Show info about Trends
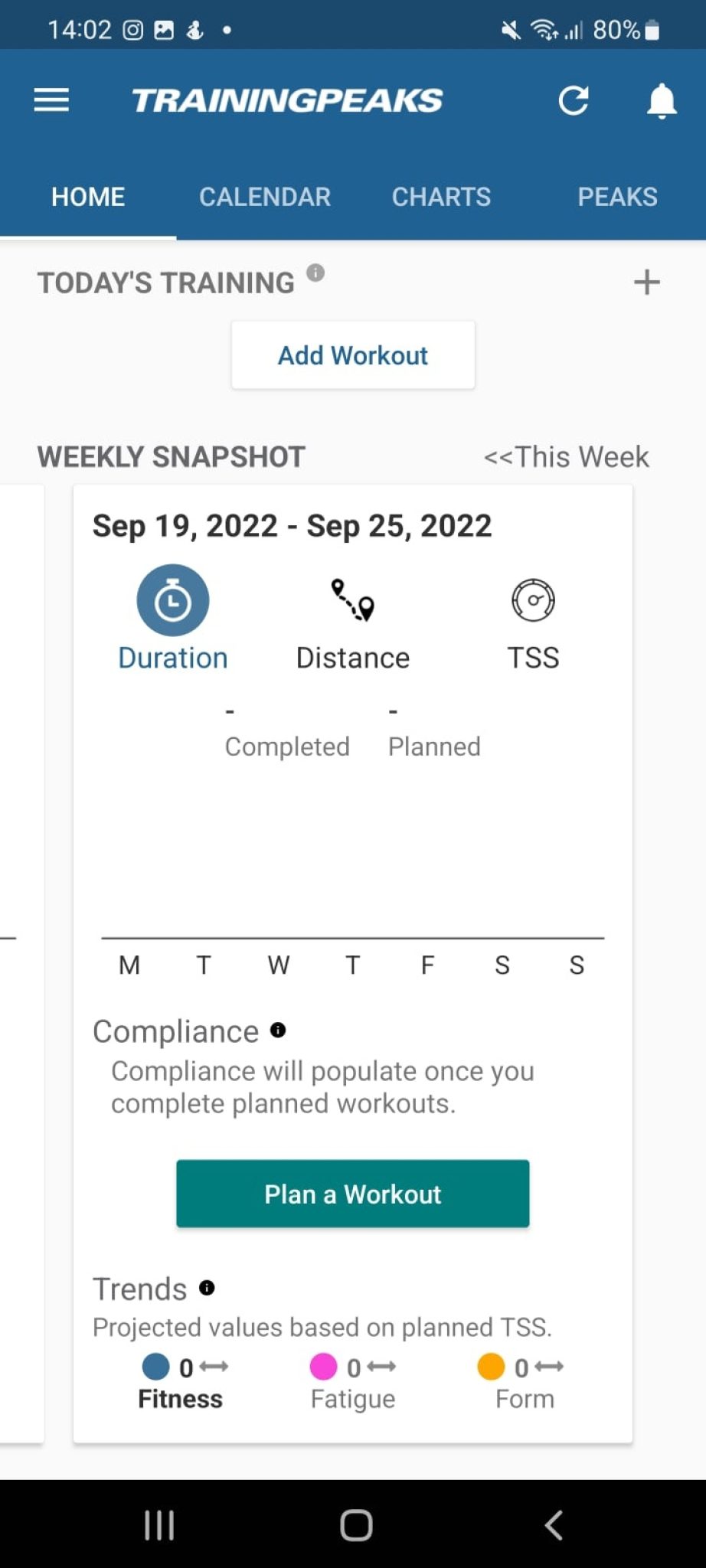Viewport: 706px width, 1568px height. (207, 1288)
